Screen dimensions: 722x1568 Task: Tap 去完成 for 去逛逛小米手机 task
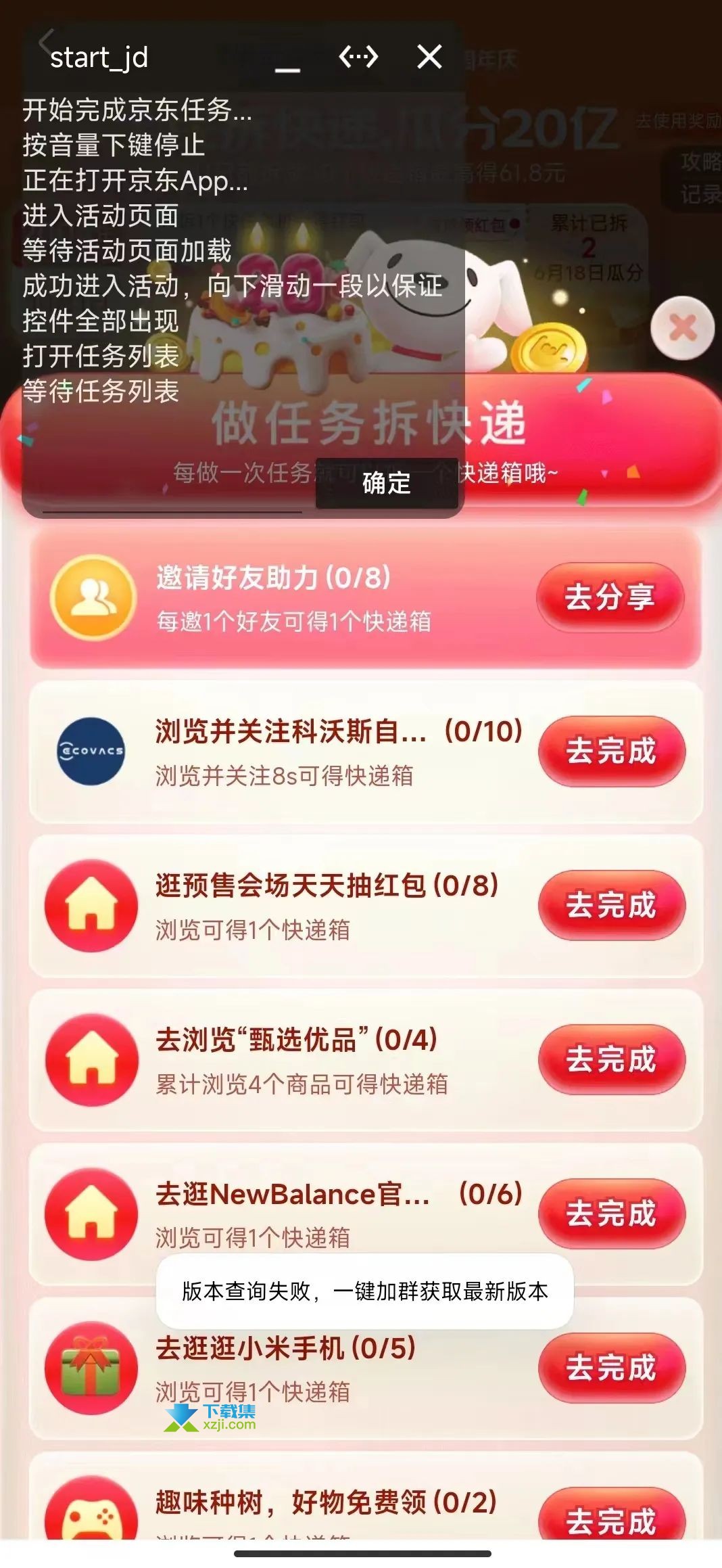[612, 1368]
